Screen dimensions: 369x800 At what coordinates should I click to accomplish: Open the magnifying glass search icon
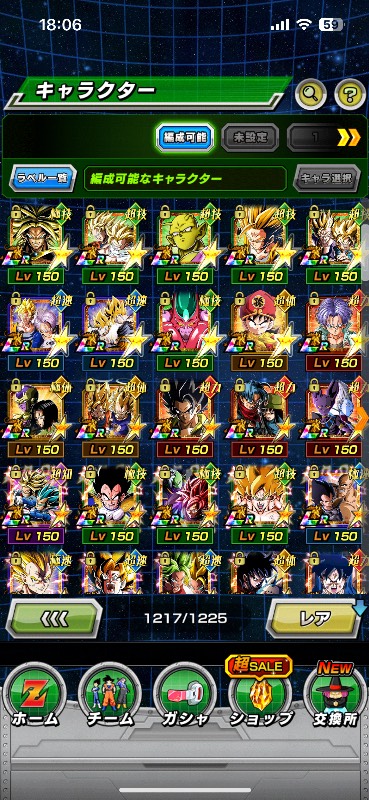[x=311, y=94]
